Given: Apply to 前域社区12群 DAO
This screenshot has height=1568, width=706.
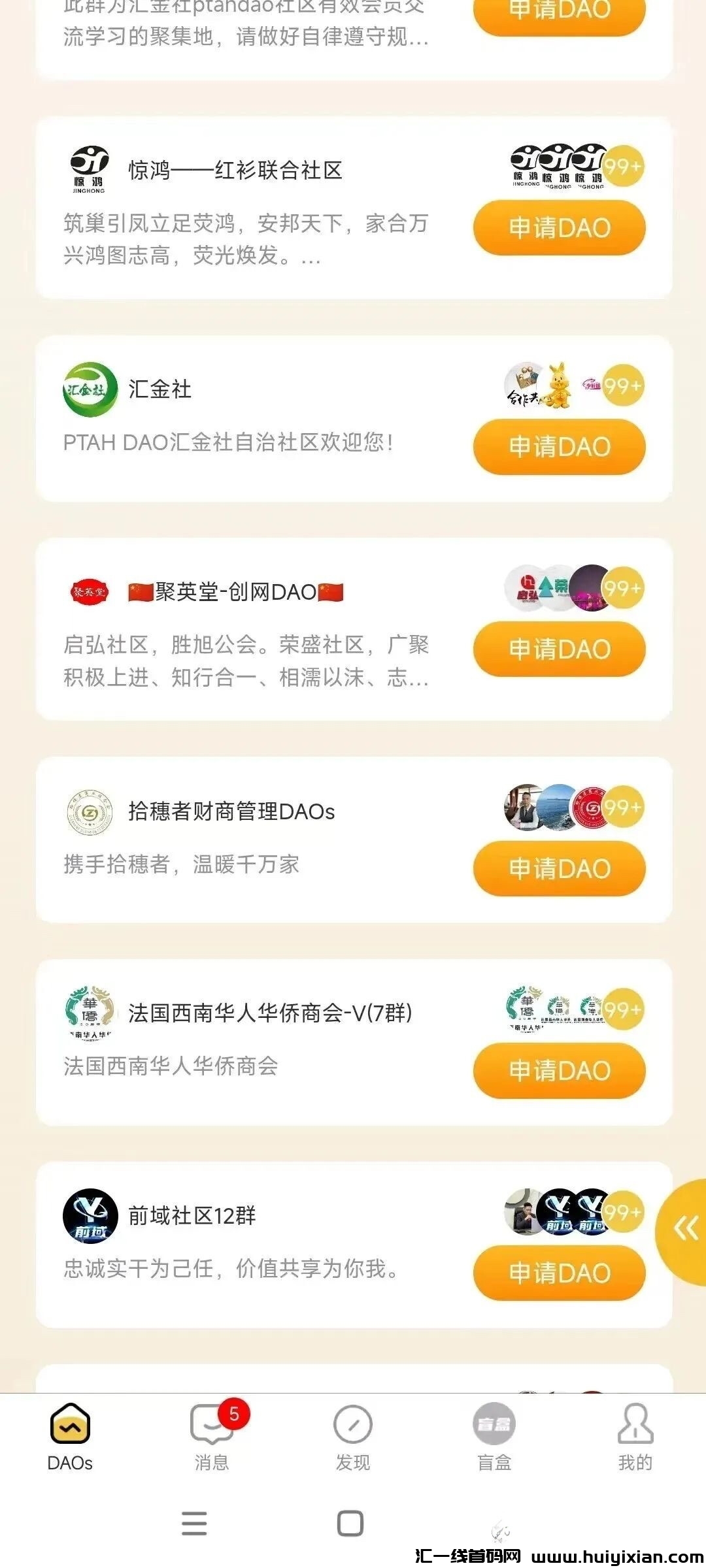Looking at the screenshot, I should [559, 1273].
